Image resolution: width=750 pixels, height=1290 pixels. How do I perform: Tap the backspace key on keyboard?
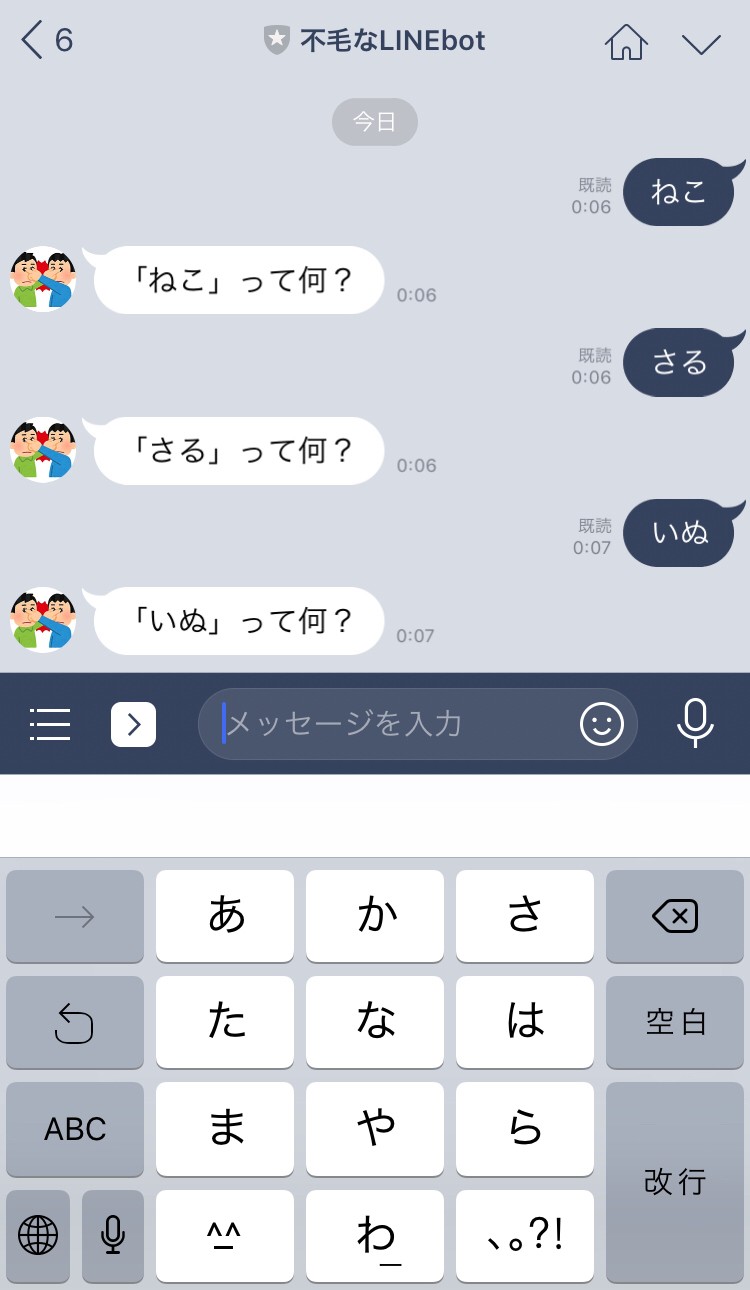pyautogui.click(x=675, y=916)
